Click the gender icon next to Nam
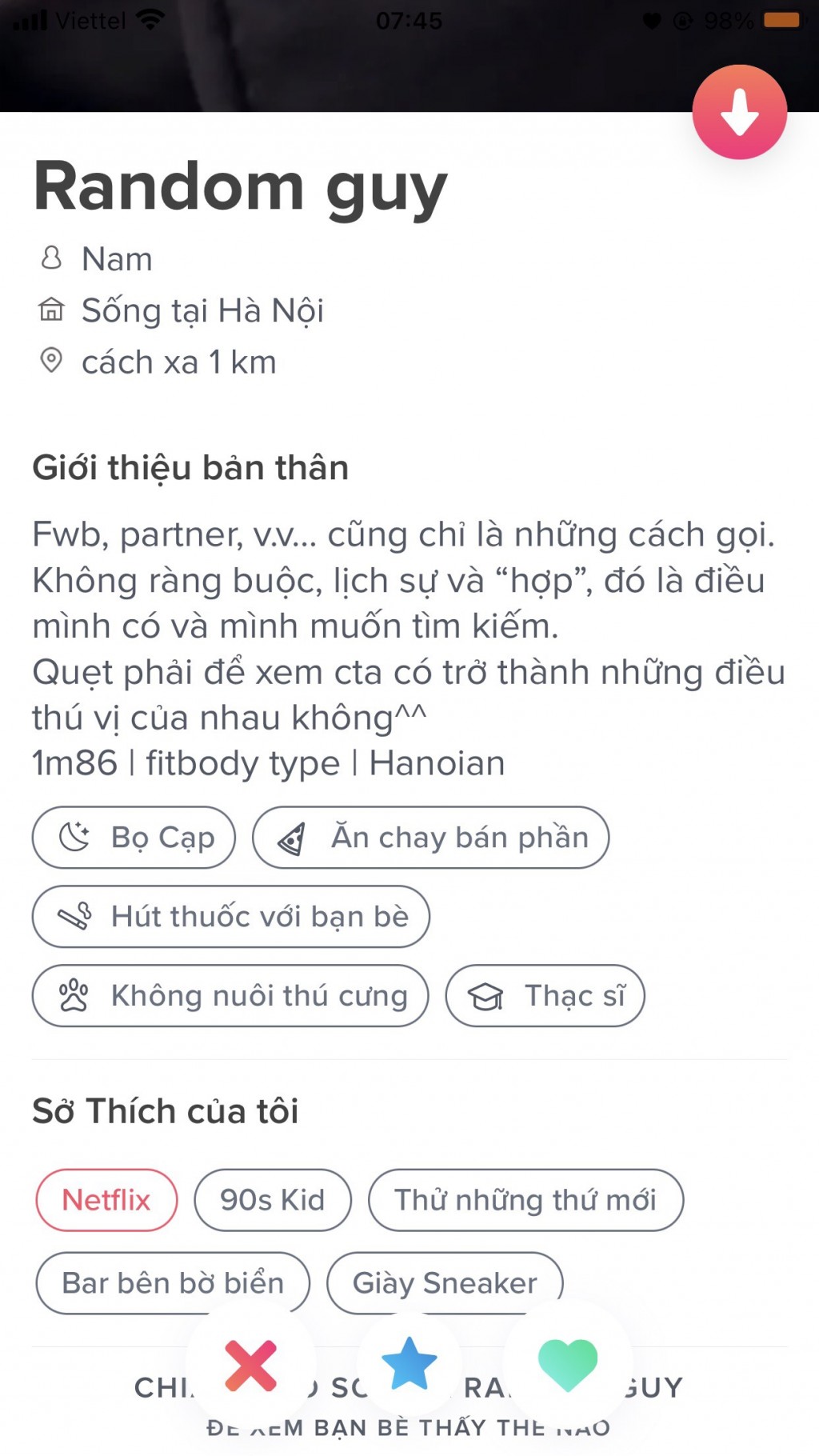Screen dimensions: 819x1456 click(51, 258)
